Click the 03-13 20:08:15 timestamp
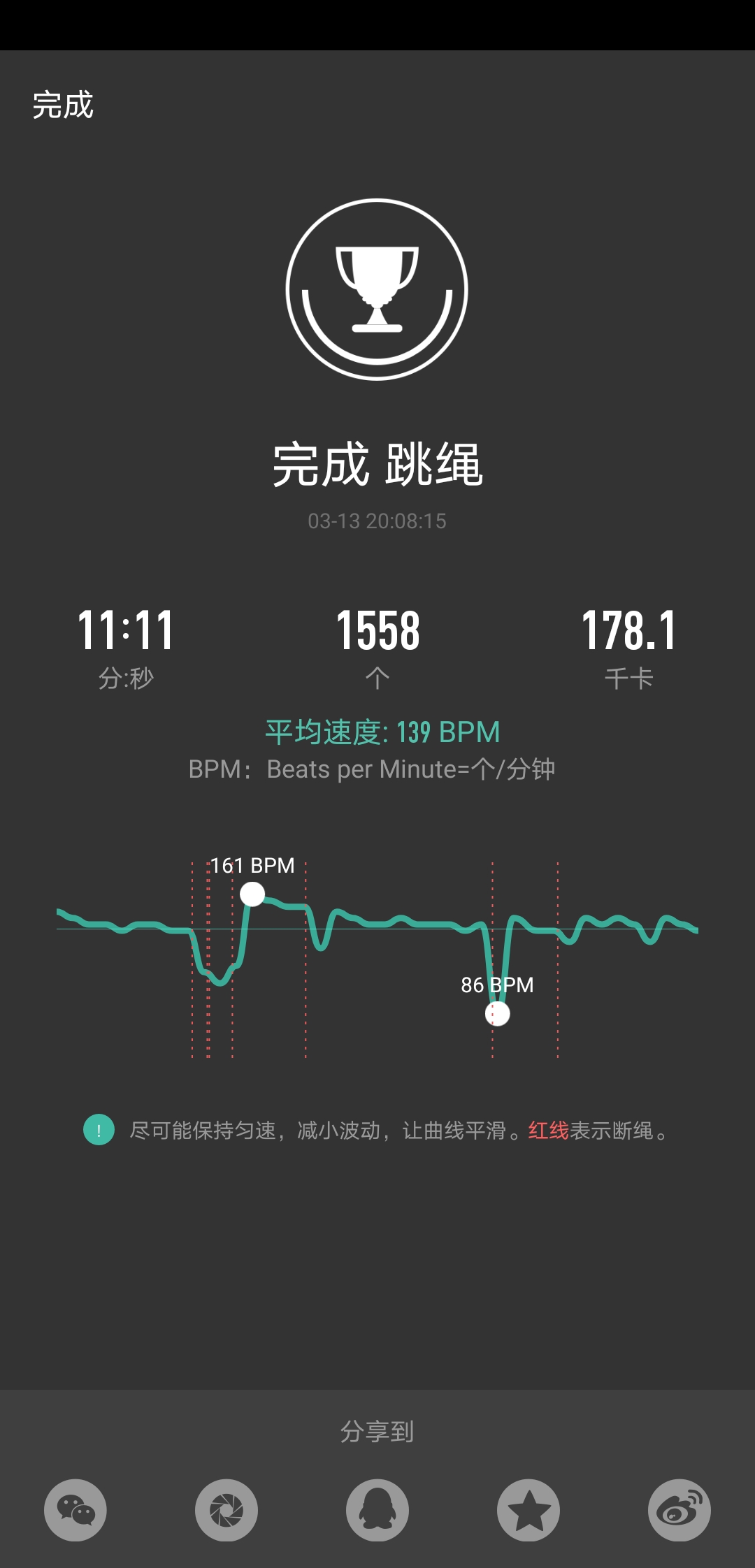Screen dimensions: 755x1568 coord(377,521)
